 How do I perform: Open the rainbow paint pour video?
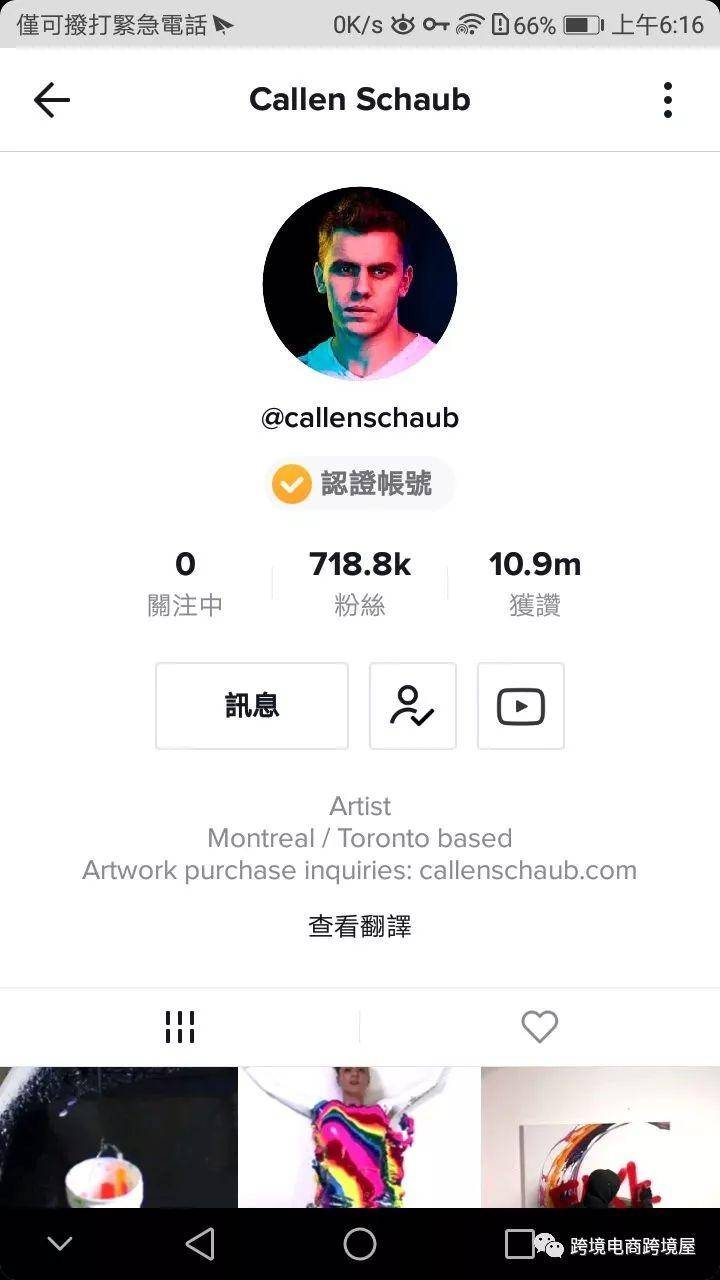[360, 1138]
